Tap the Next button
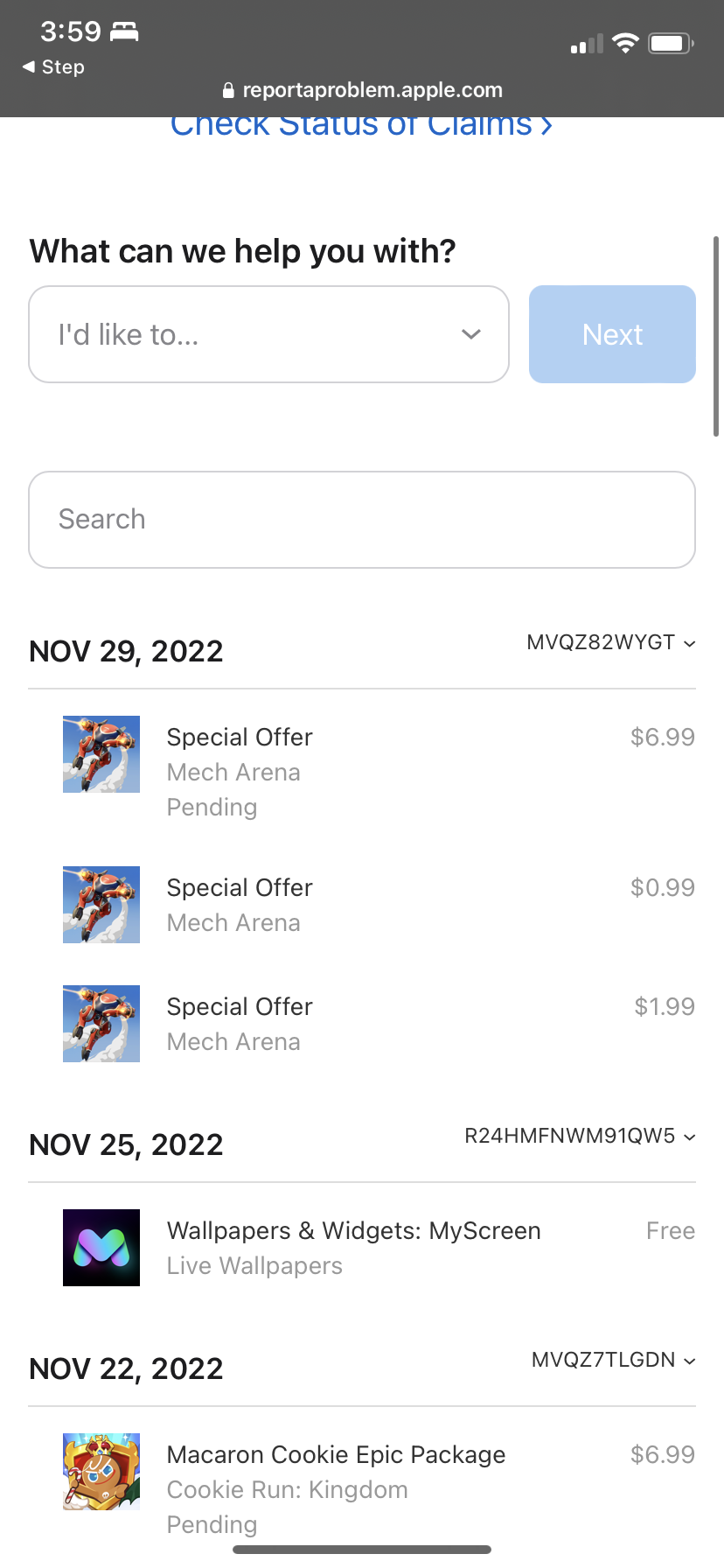 click(x=612, y=334)
